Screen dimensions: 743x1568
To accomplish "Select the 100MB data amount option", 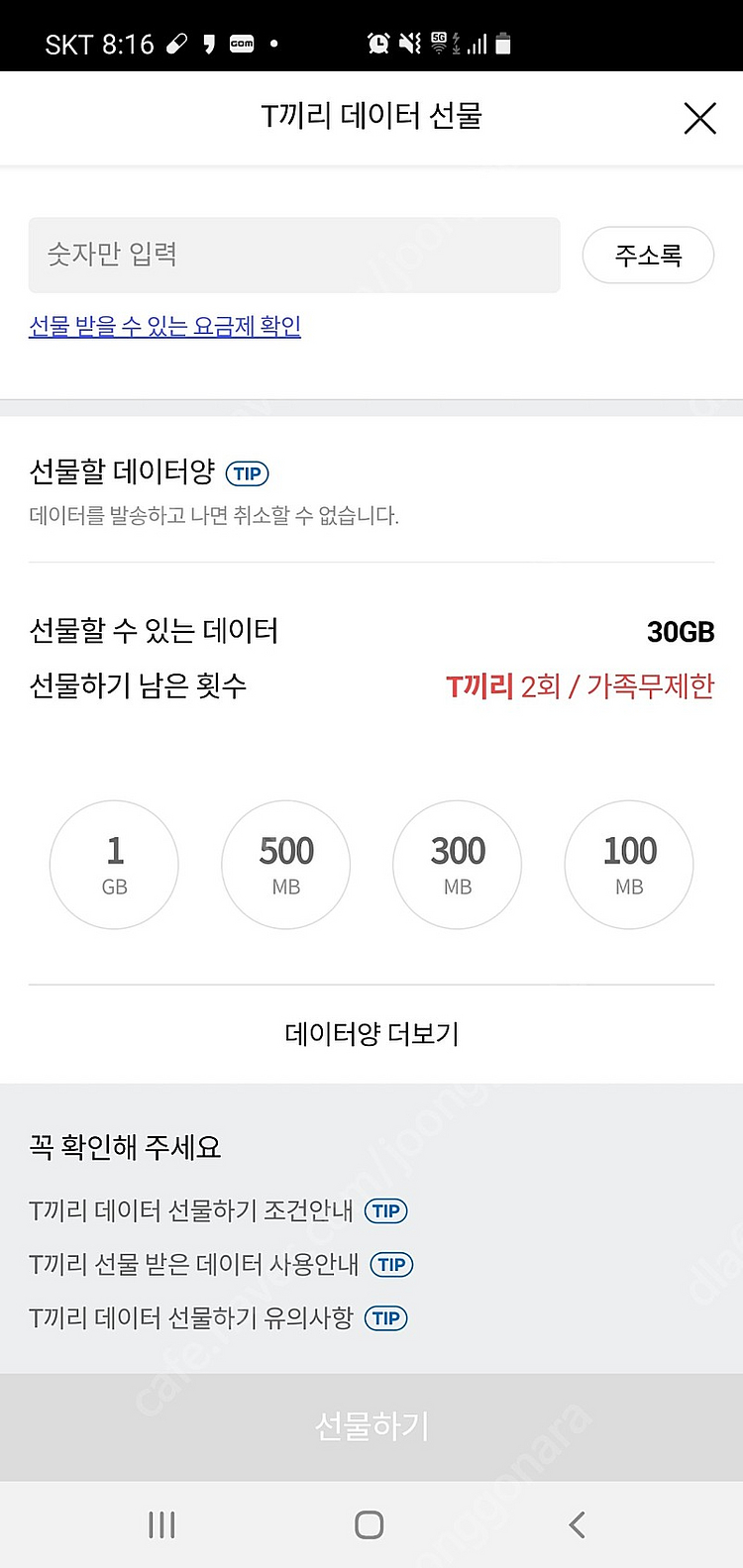I will [628, 864].
